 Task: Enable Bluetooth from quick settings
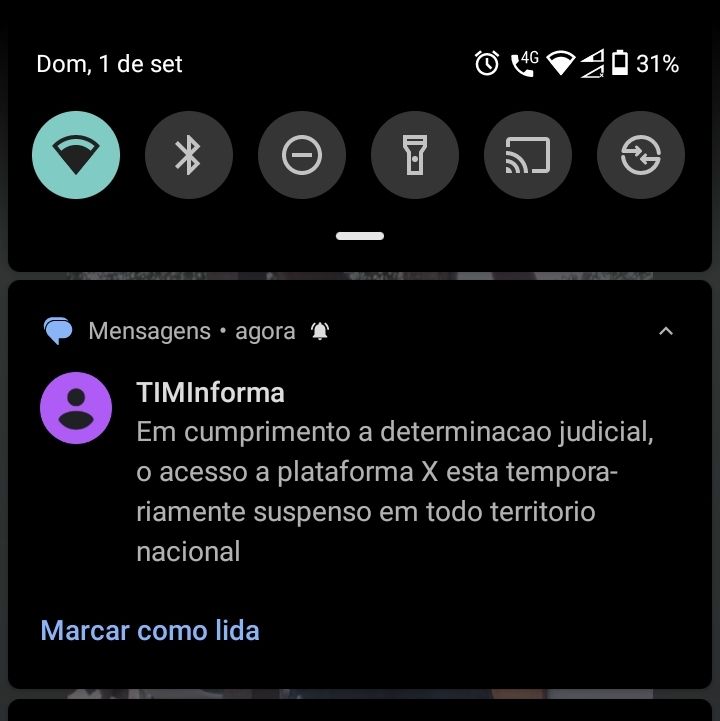click(x=189, y=155)
